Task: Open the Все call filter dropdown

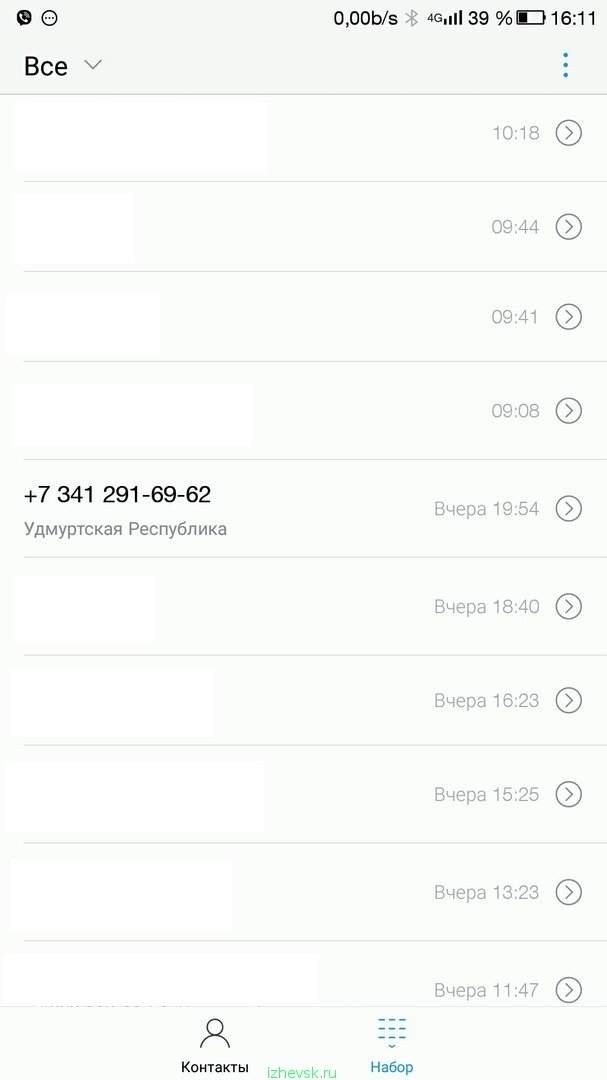Action: click(63, 66)
